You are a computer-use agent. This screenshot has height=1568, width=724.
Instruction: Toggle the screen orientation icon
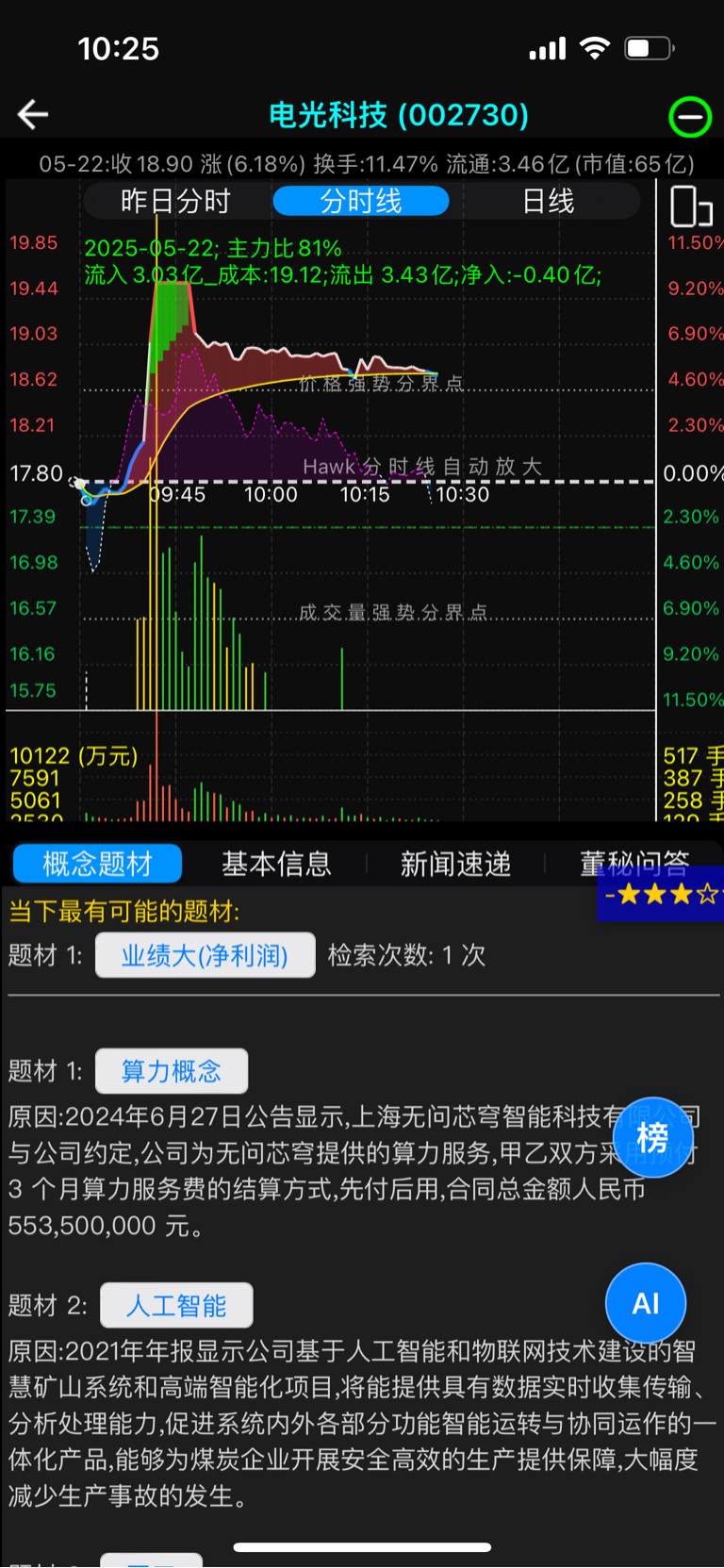(690, 206)
